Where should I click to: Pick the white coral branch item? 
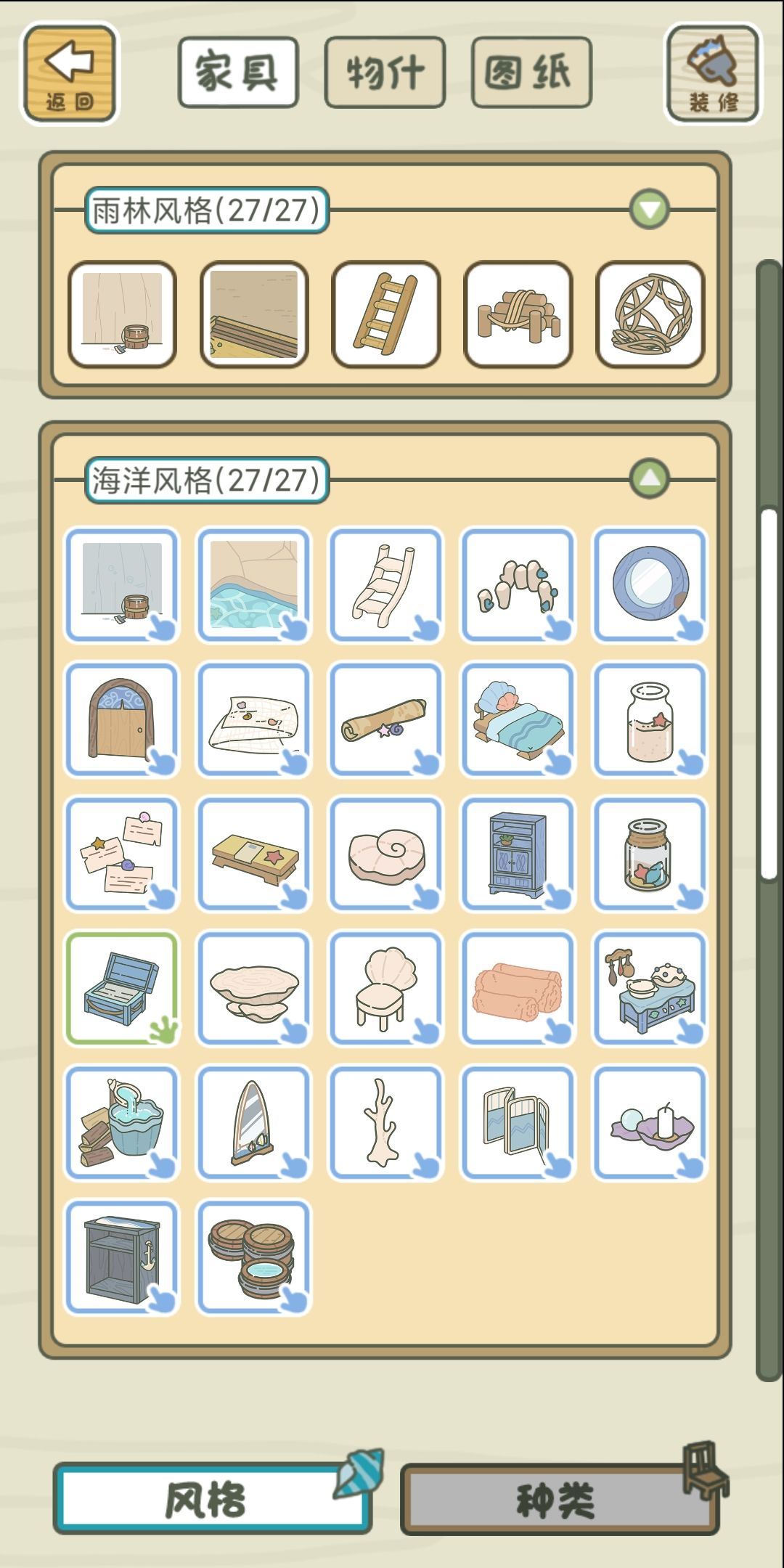coord(386,1123)
